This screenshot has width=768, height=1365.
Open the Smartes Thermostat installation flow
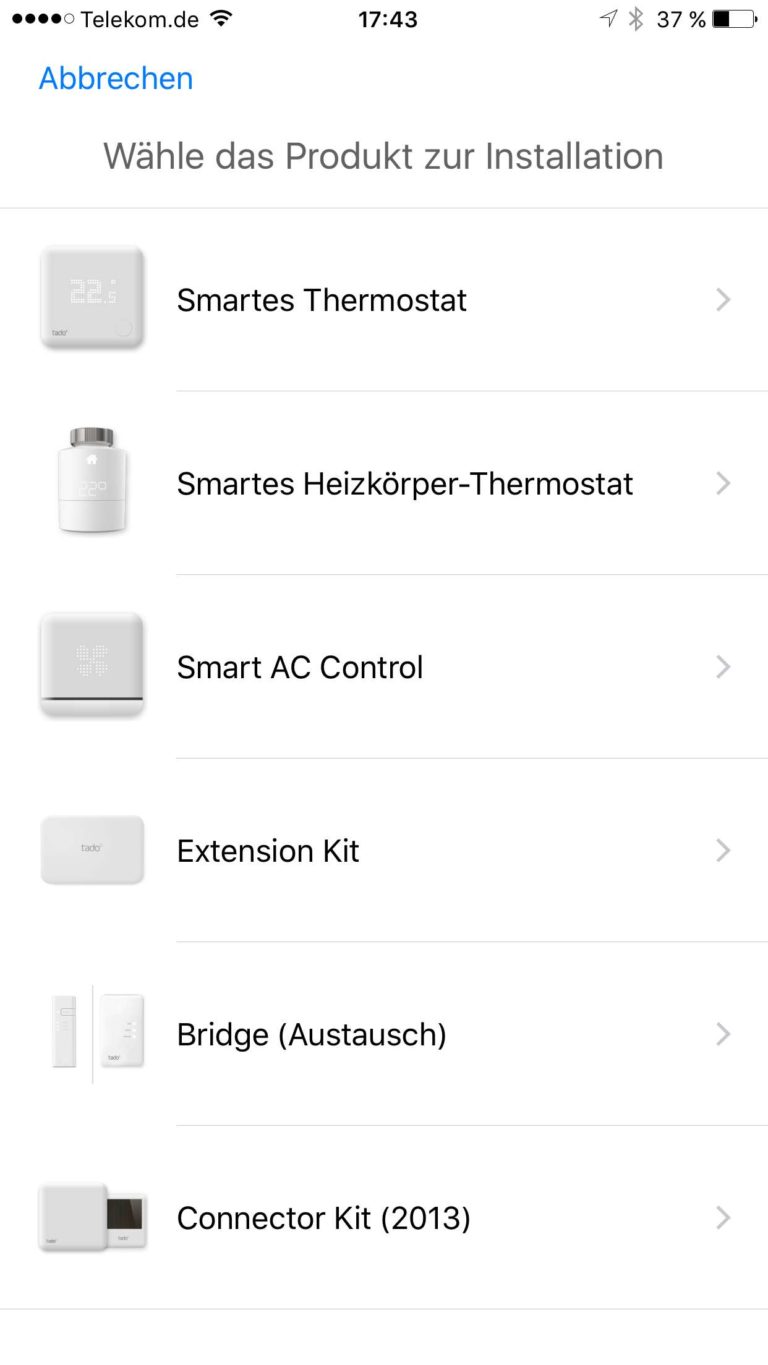322,299
